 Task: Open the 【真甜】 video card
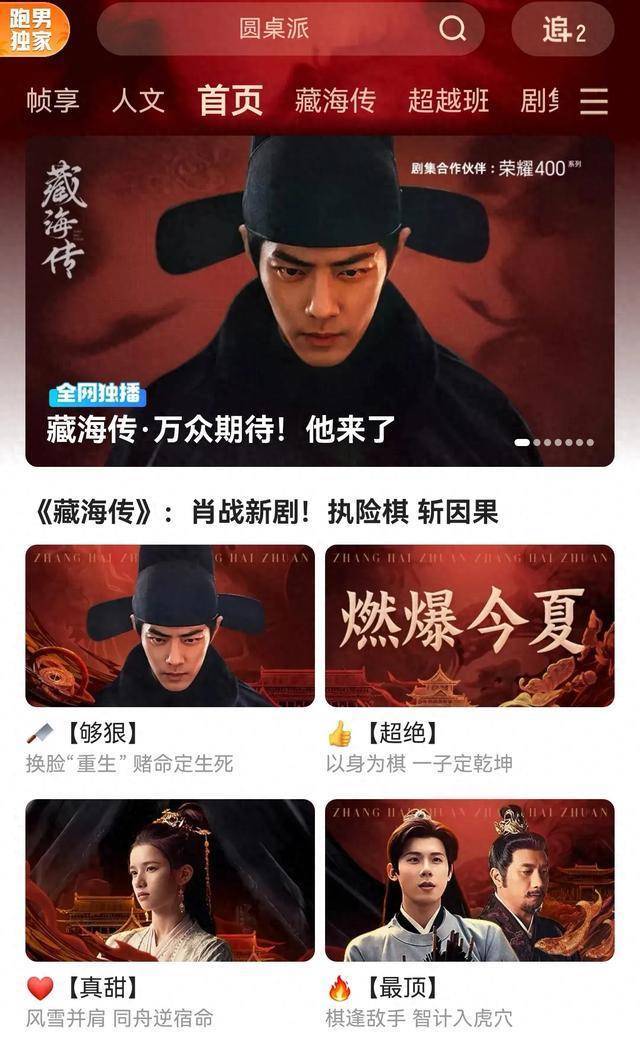pos(170,880)
